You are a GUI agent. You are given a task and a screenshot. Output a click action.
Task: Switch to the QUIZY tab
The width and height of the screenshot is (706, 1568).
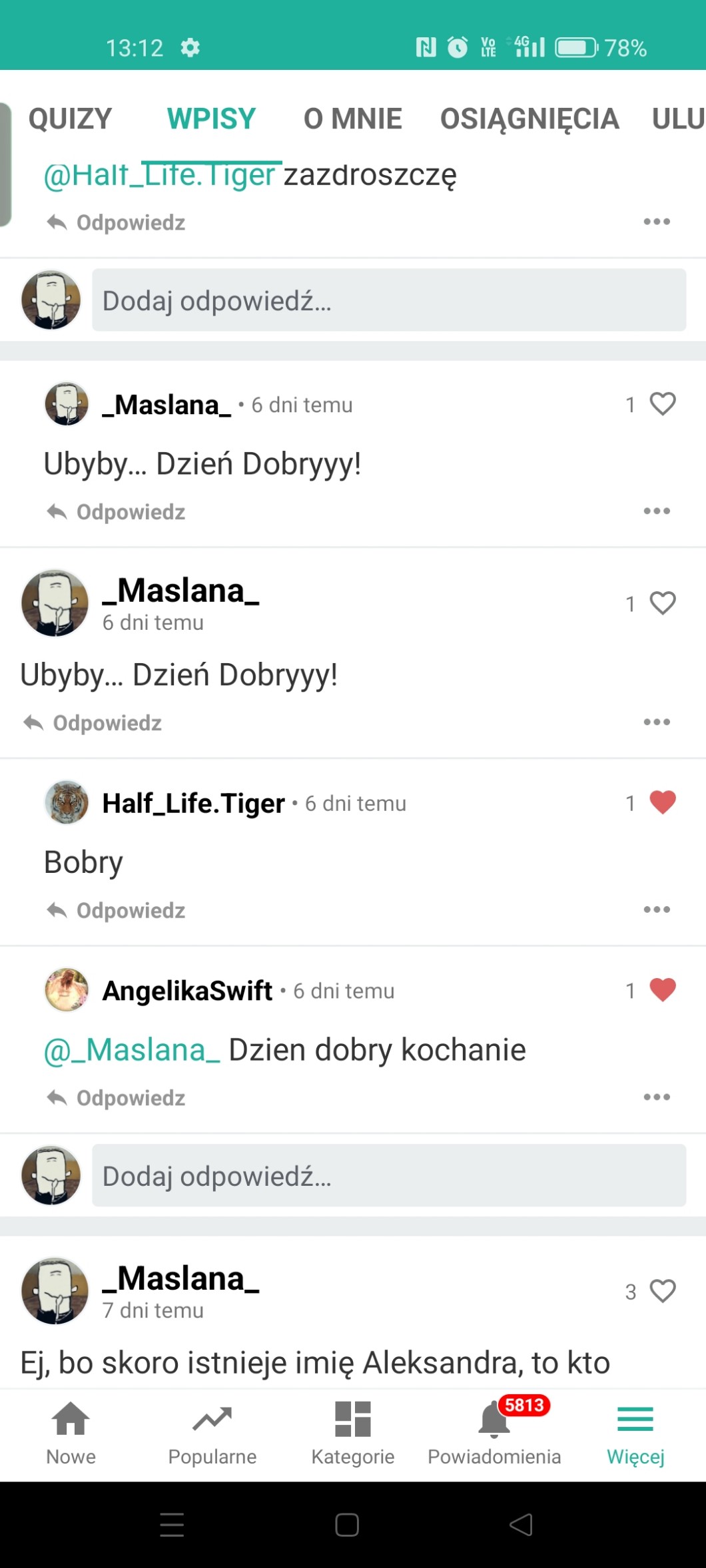pyautogui.click(x=70, y=119)
